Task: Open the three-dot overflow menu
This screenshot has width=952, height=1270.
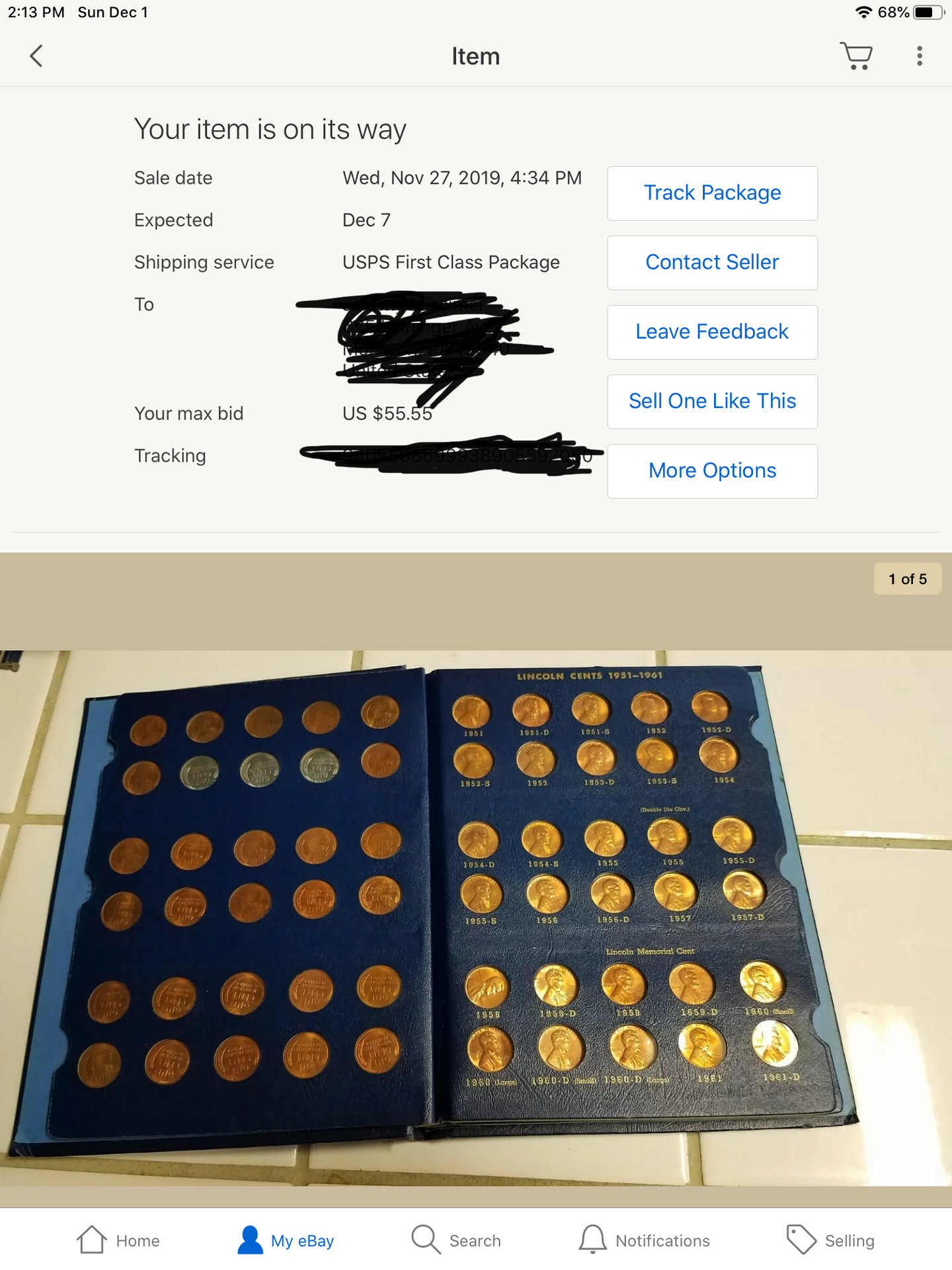Action: 920,56
